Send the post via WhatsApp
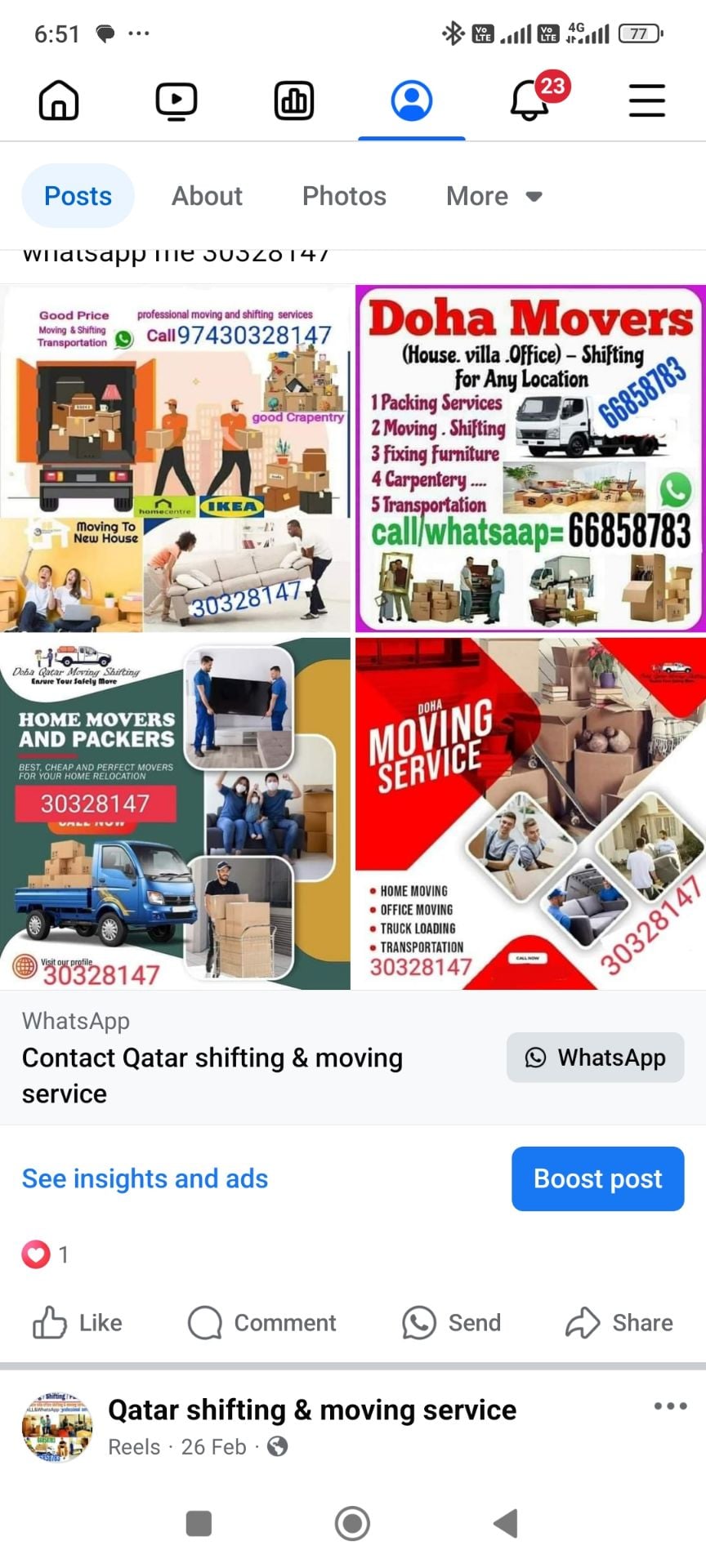 [x=451, y=1323]
